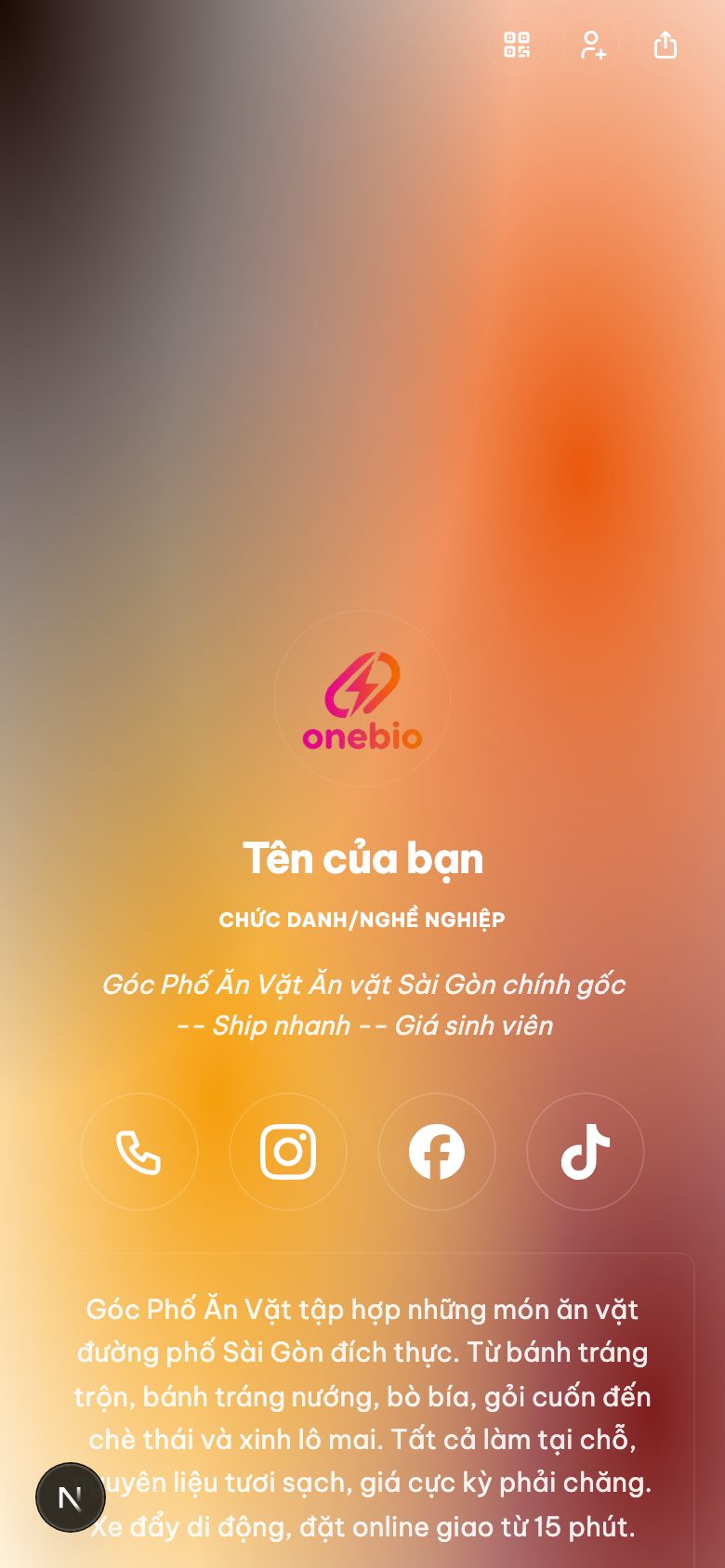Tap the phone call icon
This screenshot has width=725, height=1568.
[x=139, y=1151]
